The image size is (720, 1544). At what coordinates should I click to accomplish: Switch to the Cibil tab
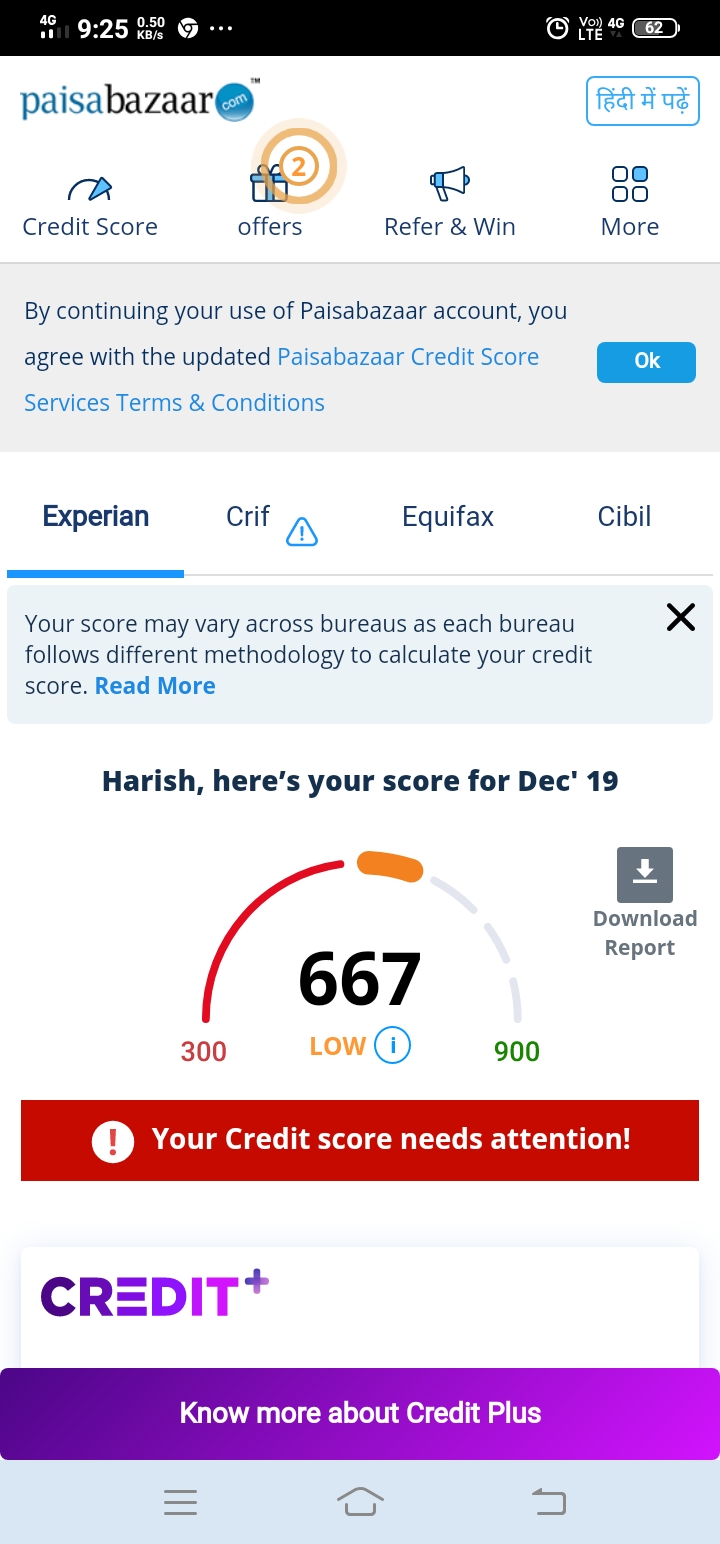(x=624, y=517)
